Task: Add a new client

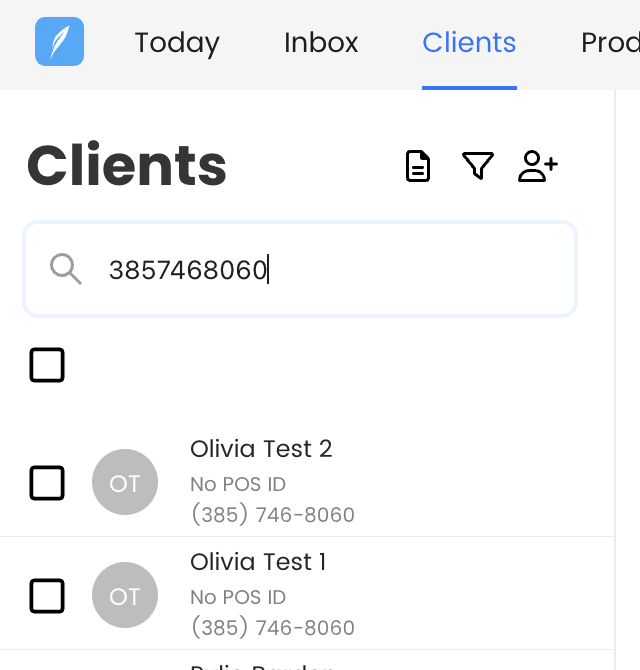Action: pyautogui.click(x=537, y=166)
